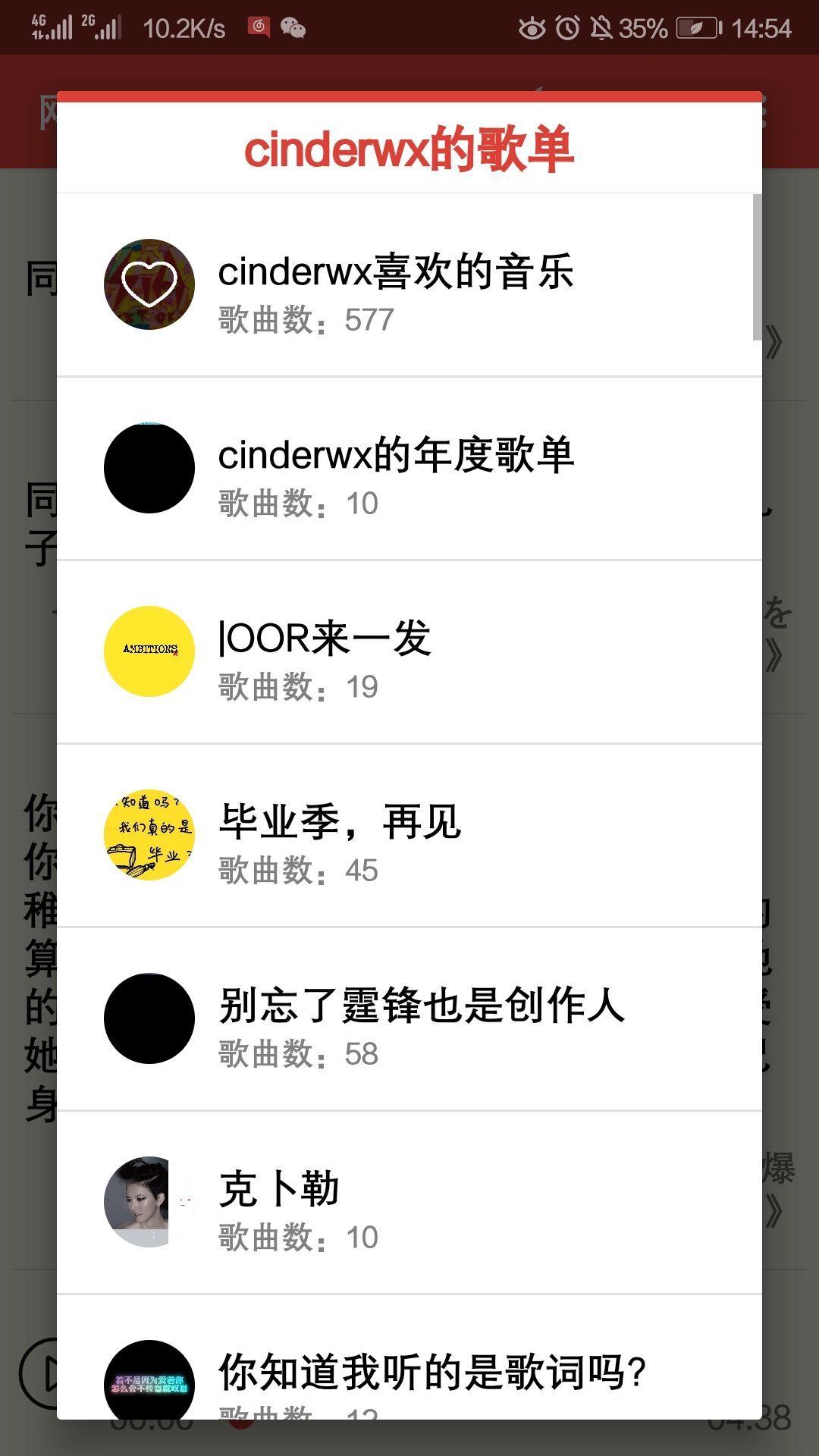Tap the singer photo cover of 克卜勒

[x=149, y=1202]
